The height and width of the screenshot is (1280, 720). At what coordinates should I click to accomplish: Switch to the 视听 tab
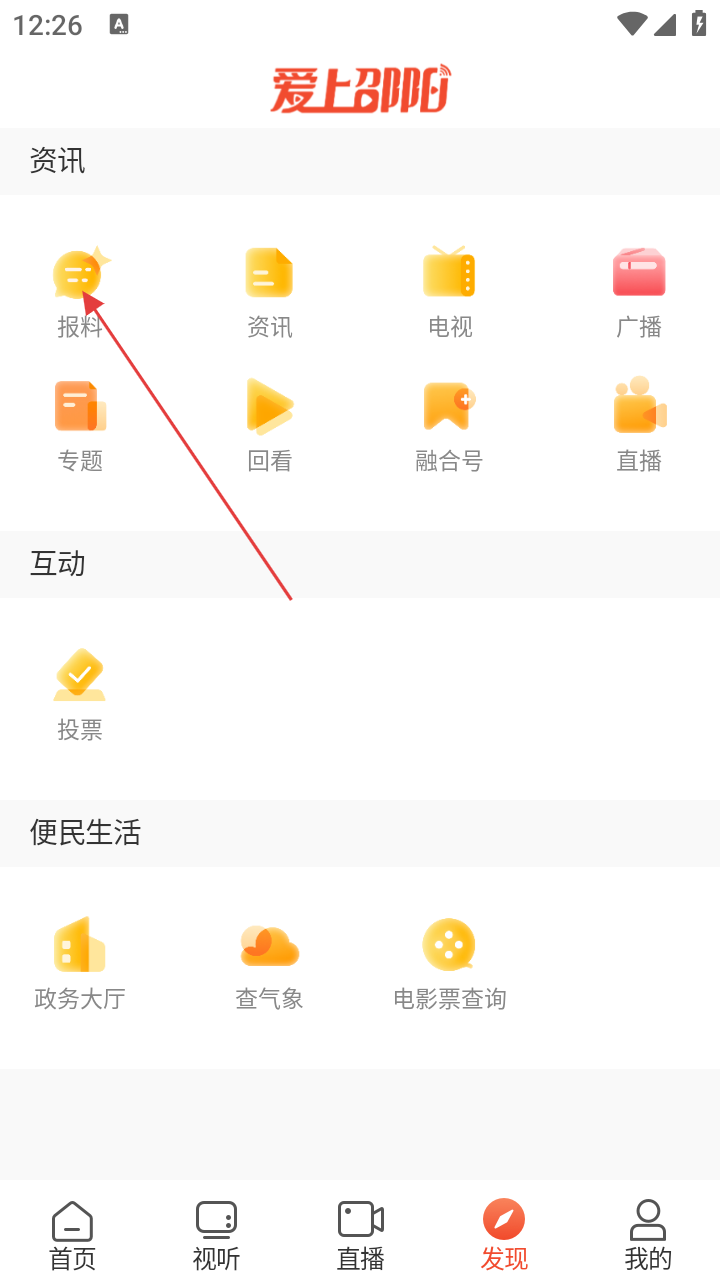pos(216,1236)
